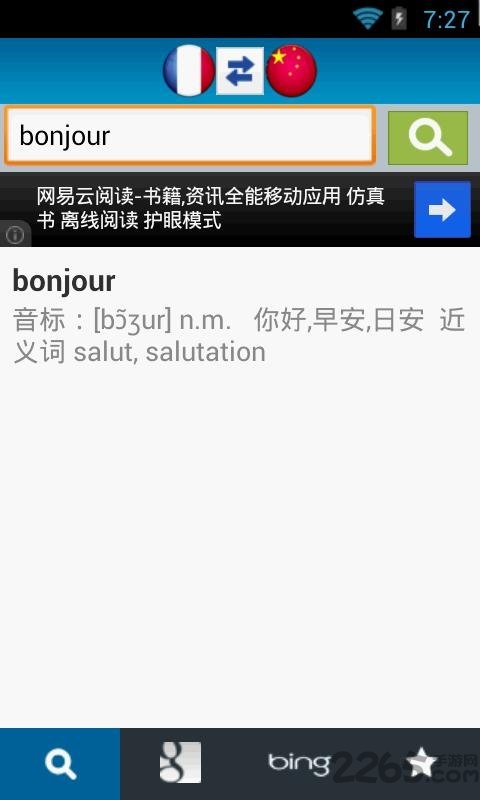Tap the French flag language selector

click(189, 70)
